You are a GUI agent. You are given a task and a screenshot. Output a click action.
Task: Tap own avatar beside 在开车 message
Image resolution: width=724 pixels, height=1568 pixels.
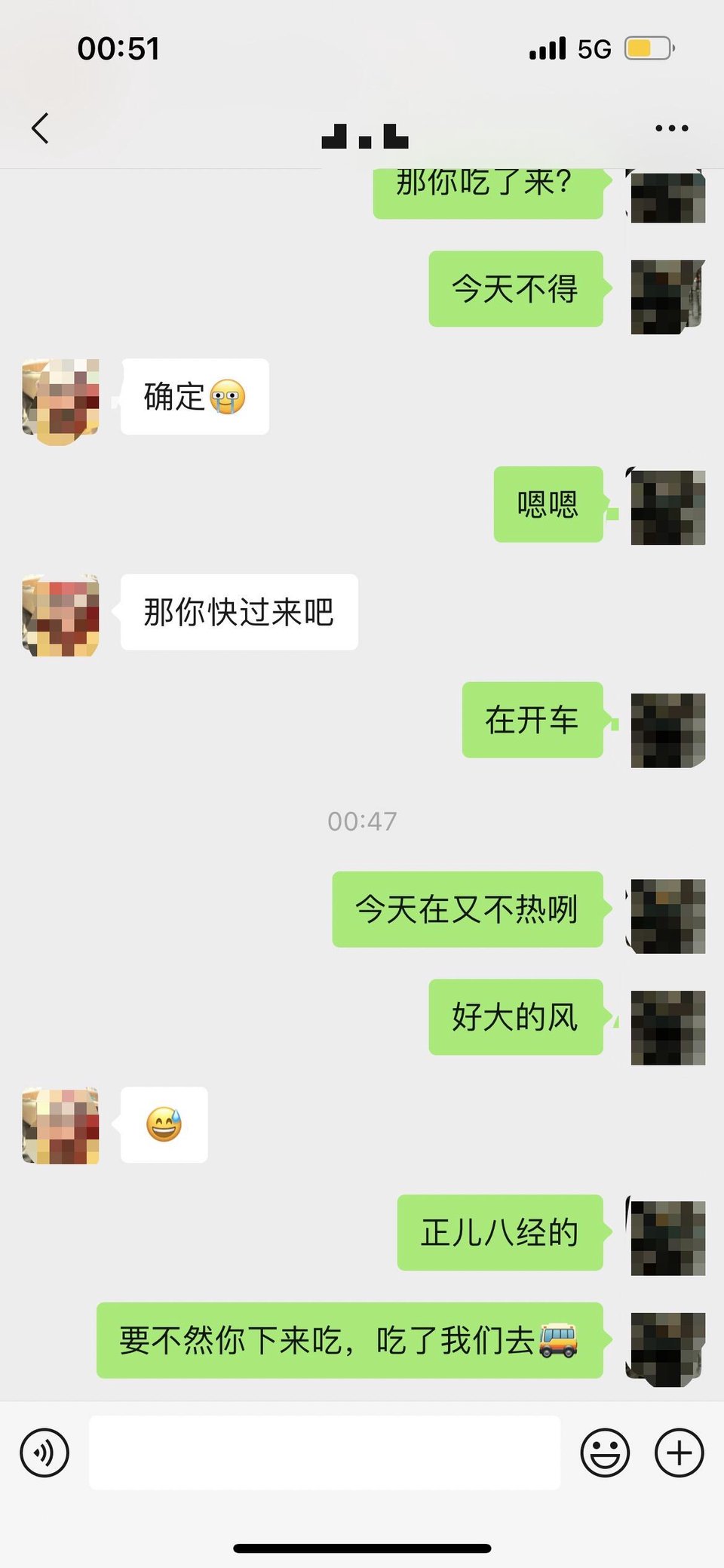pos(667,730)
